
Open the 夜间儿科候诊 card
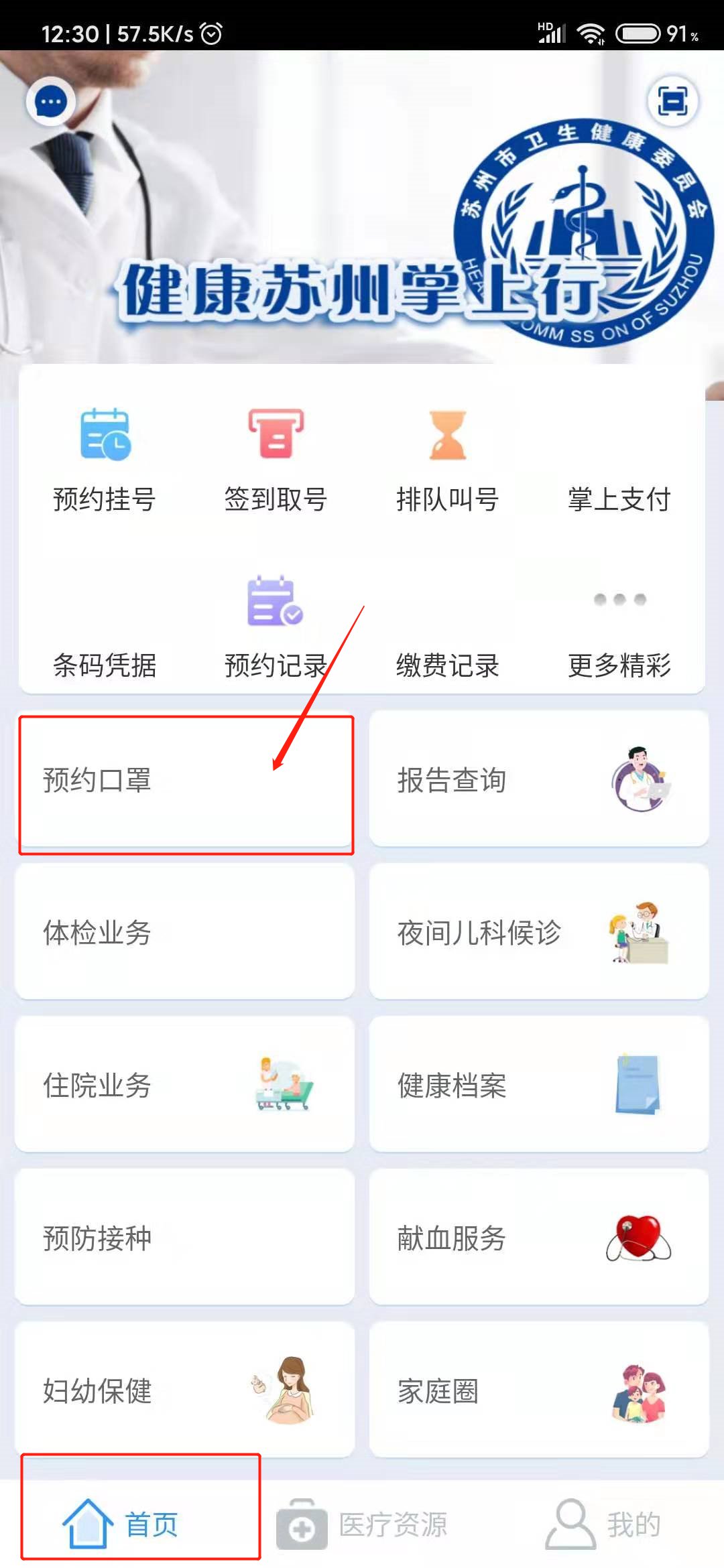[x=538, y=932]
